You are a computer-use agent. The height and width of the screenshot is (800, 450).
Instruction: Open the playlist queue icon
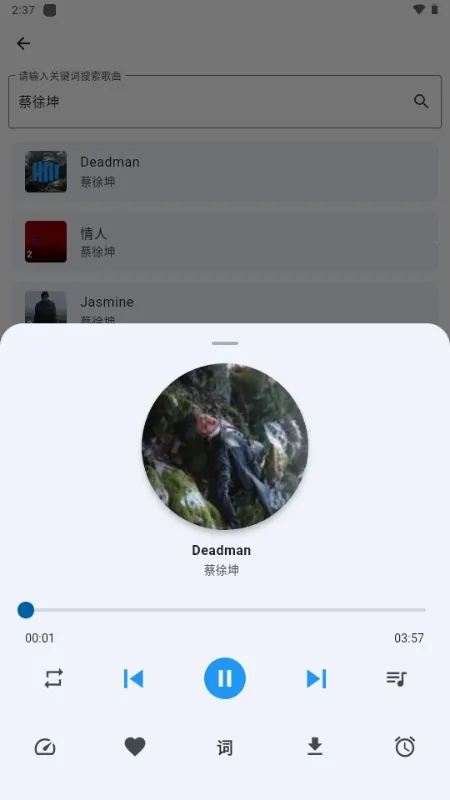click(396, 679)
